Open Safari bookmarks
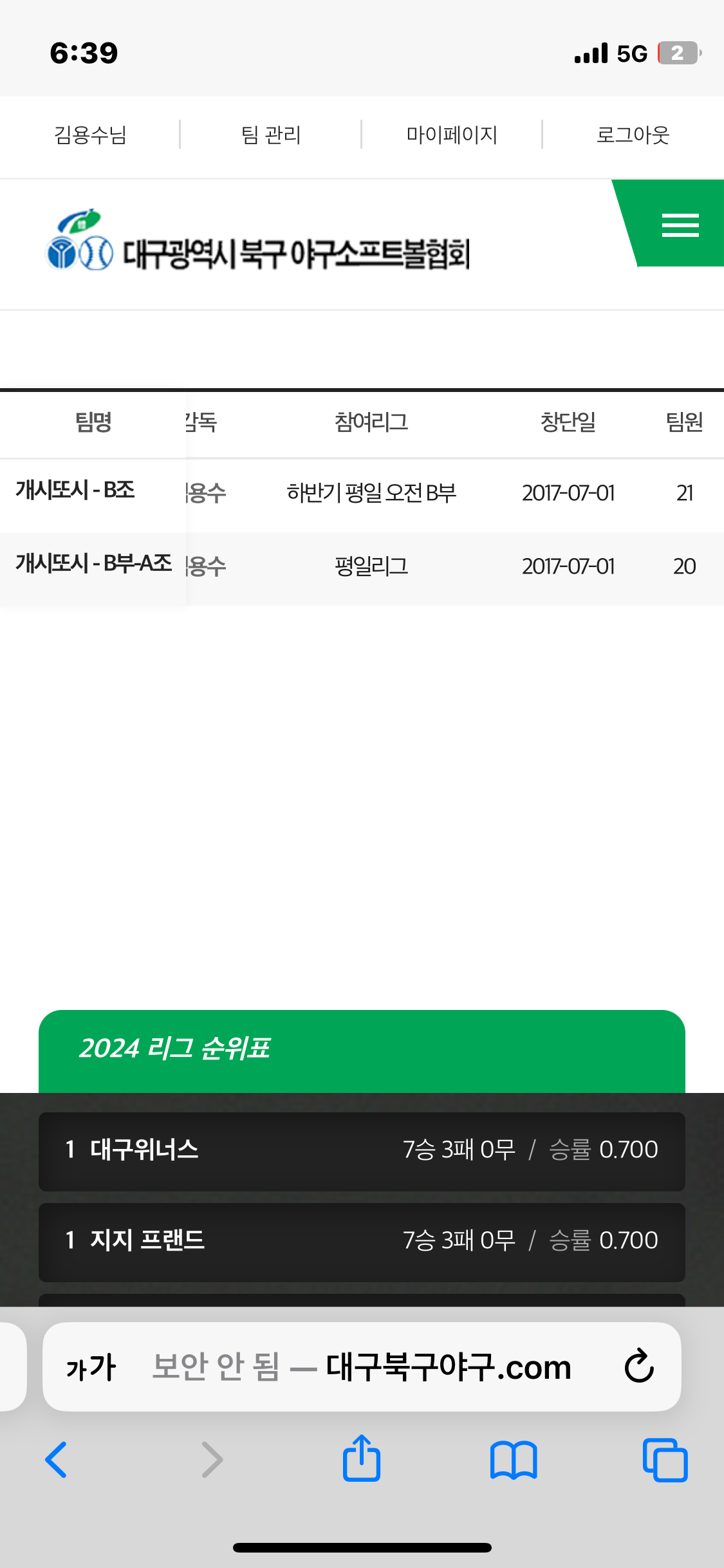Image resolution: width=724 pixels, height=1568 pixels. [513, 1459]
